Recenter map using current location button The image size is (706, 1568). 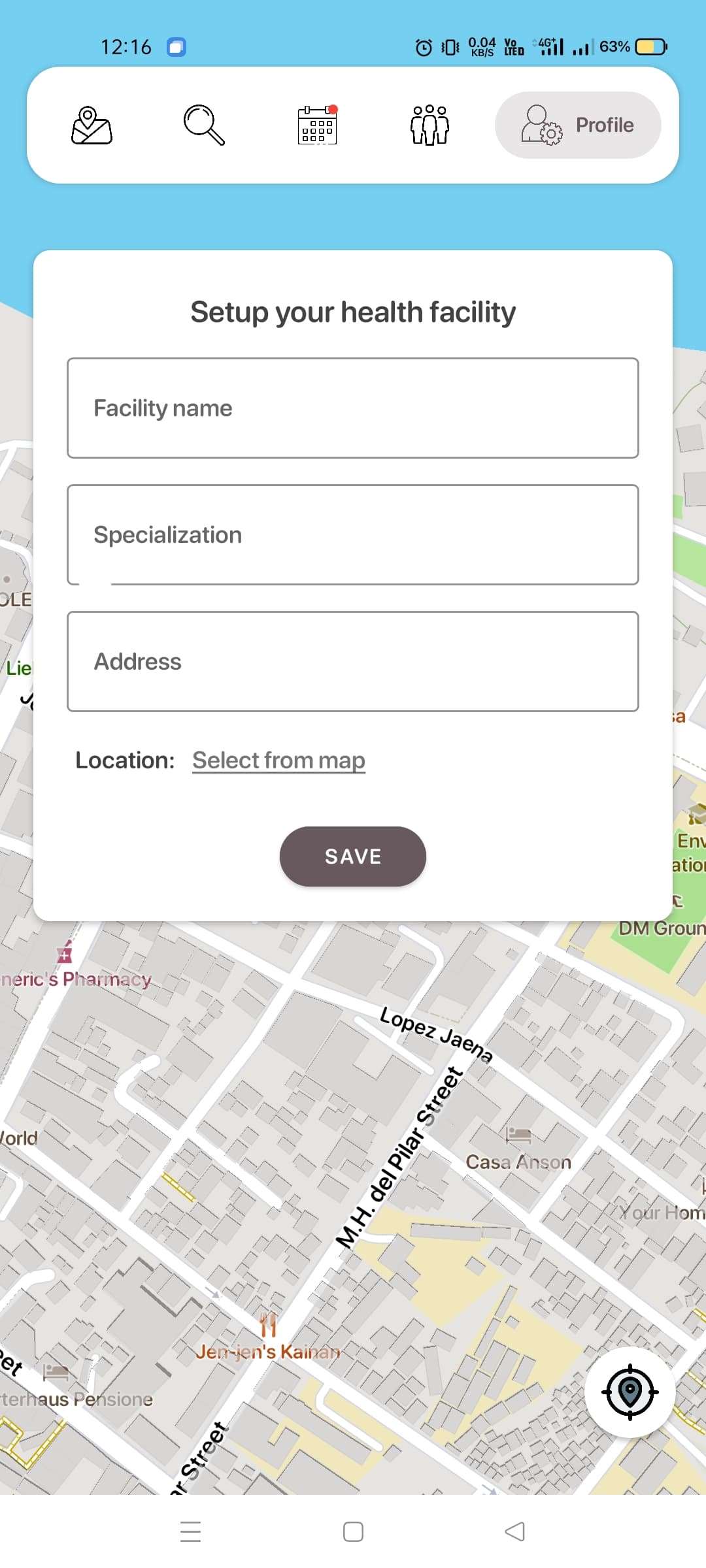pyautogui.click(x=629, y=1391)
